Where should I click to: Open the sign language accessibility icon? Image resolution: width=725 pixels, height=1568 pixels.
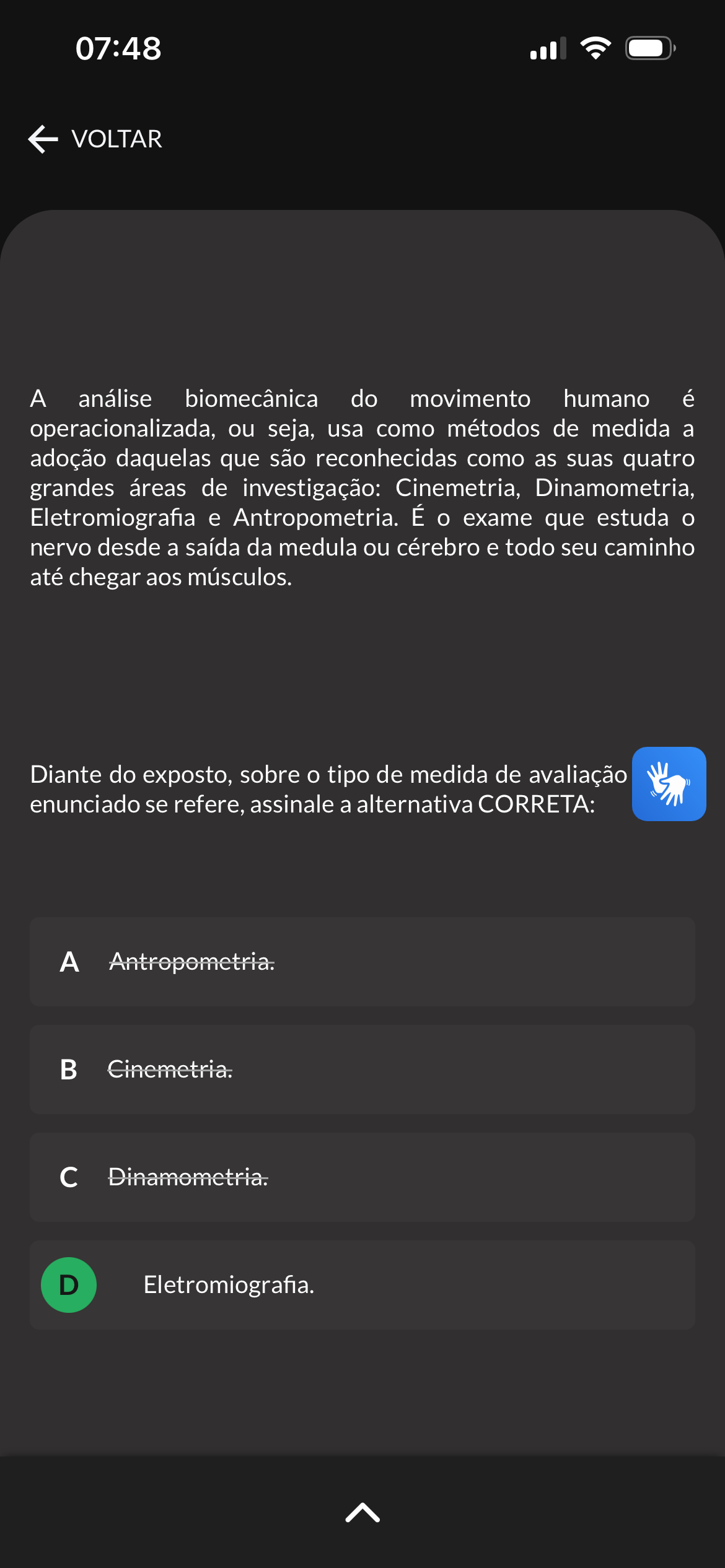669,783
